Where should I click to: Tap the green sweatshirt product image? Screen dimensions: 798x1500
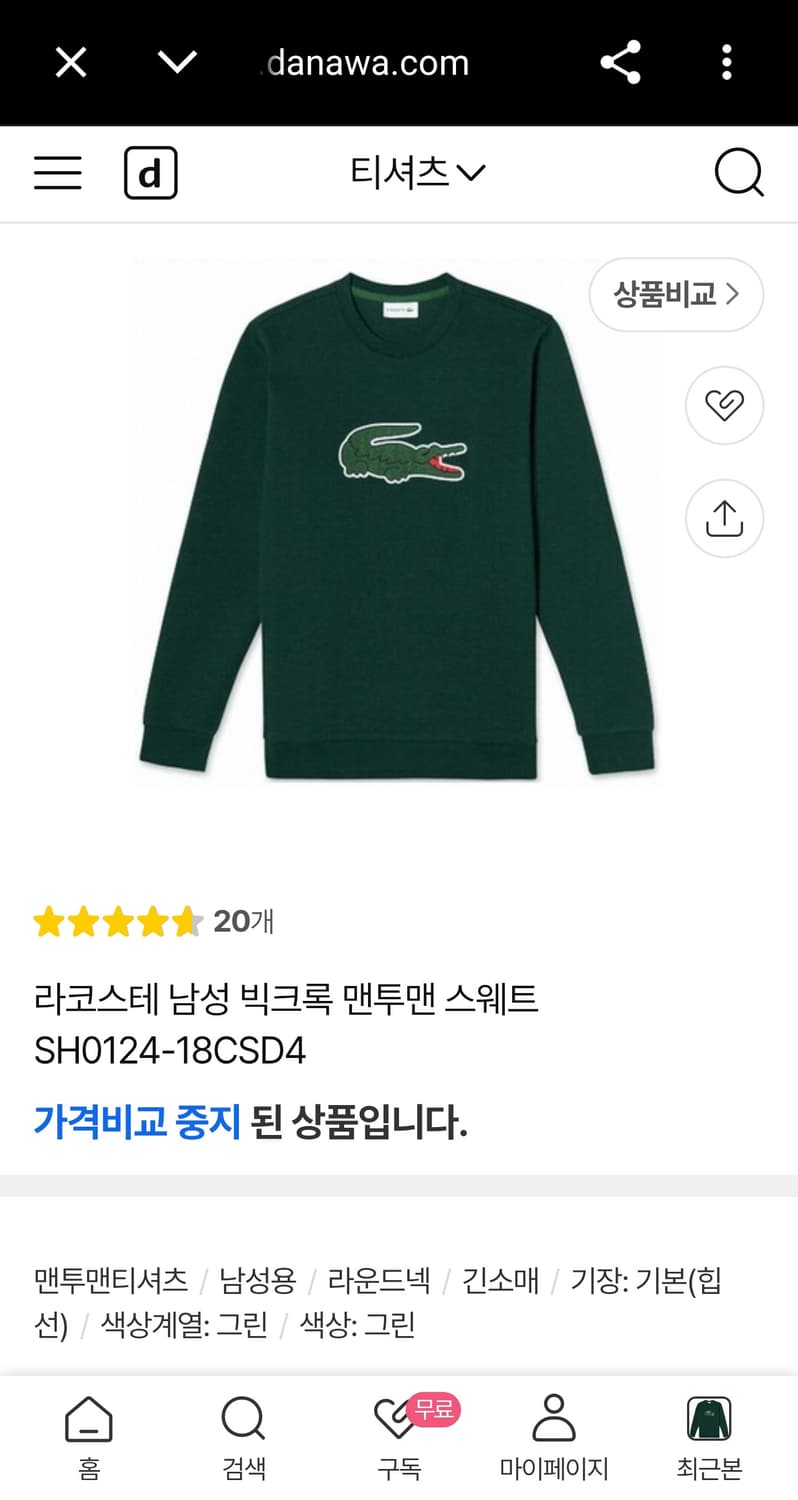pos(399,520)
